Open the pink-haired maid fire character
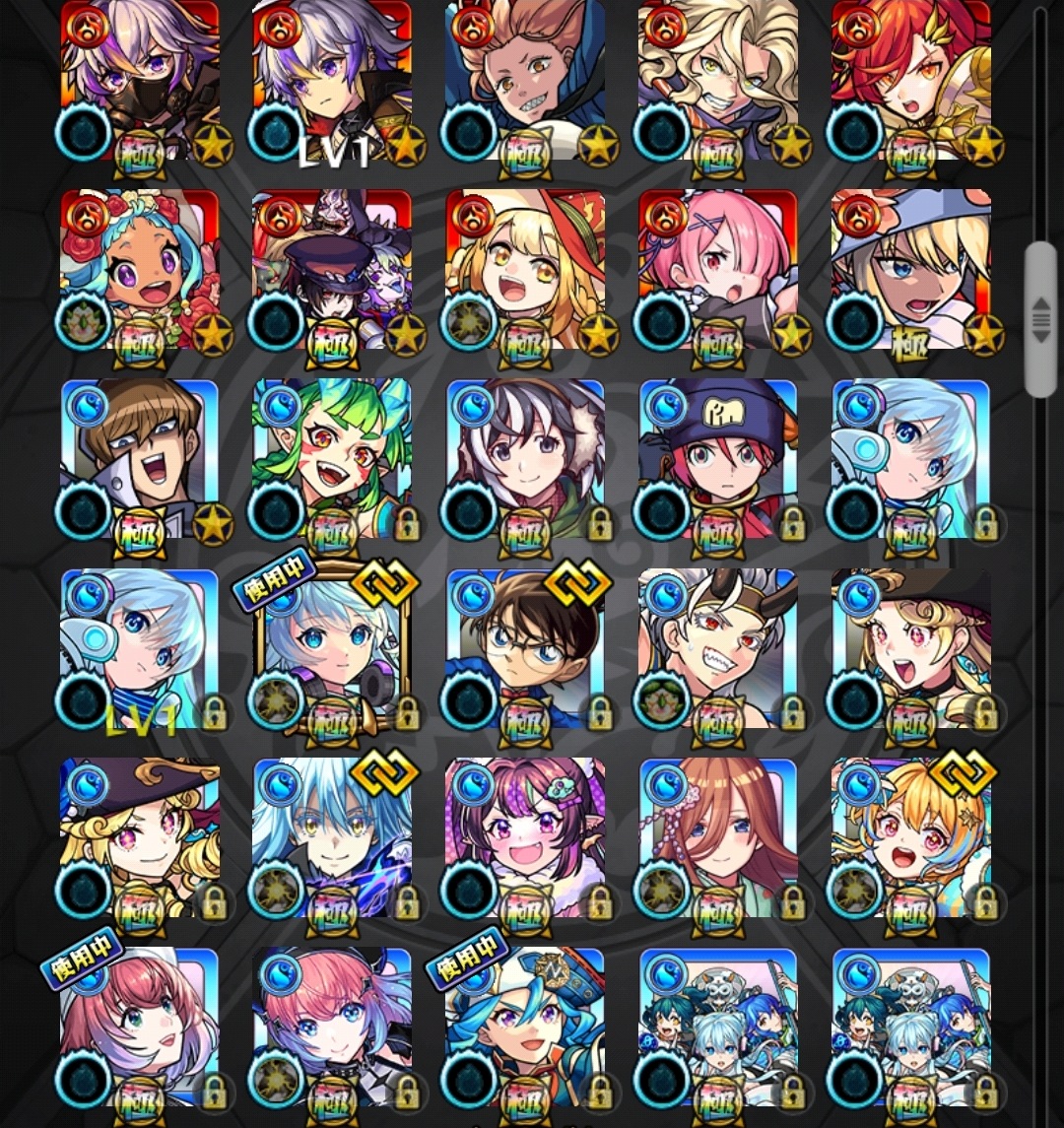The height and width of the screenshot is (1128, 1064). pyautogui.click(x=717, y=270)
